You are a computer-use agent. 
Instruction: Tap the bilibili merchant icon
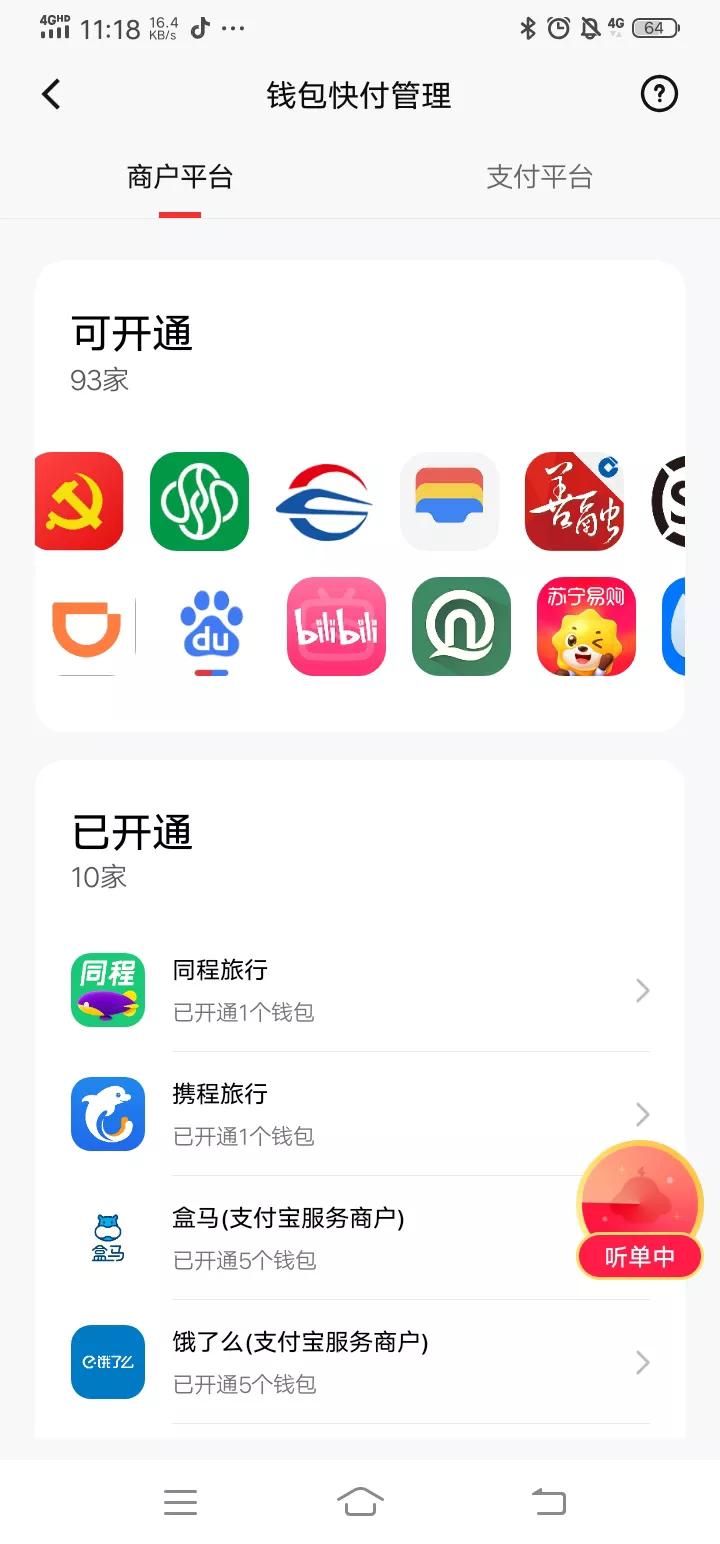pyautogui.click(x=335, y=627)
